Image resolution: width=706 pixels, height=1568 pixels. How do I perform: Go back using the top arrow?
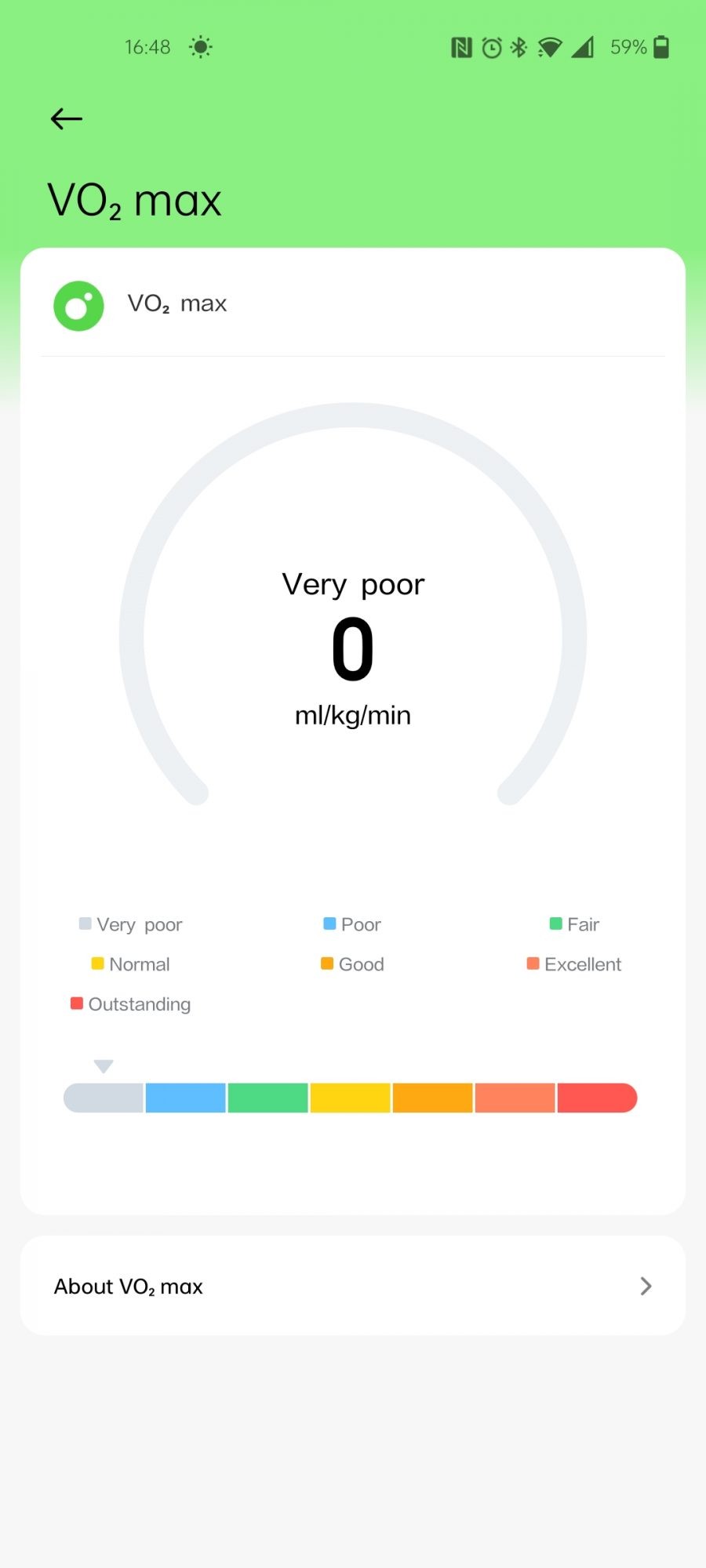point(67,119)
